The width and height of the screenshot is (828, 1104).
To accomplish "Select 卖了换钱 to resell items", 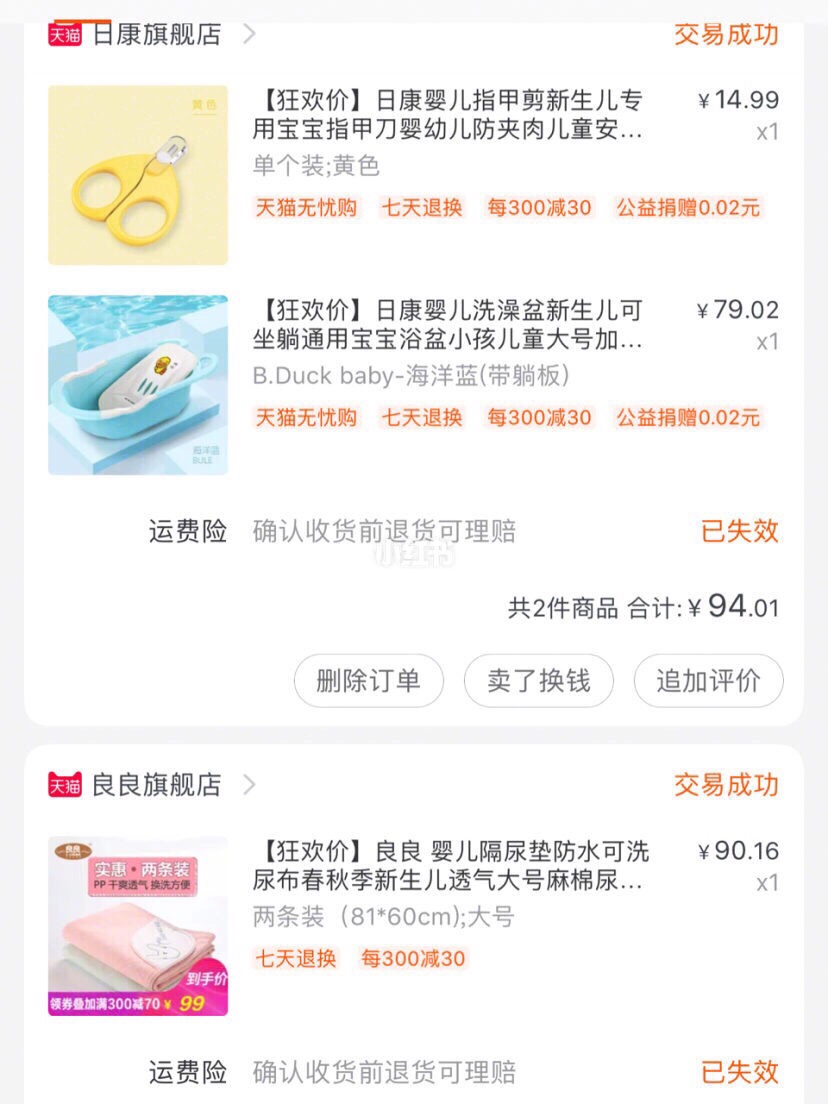I will tap(538, 681).
